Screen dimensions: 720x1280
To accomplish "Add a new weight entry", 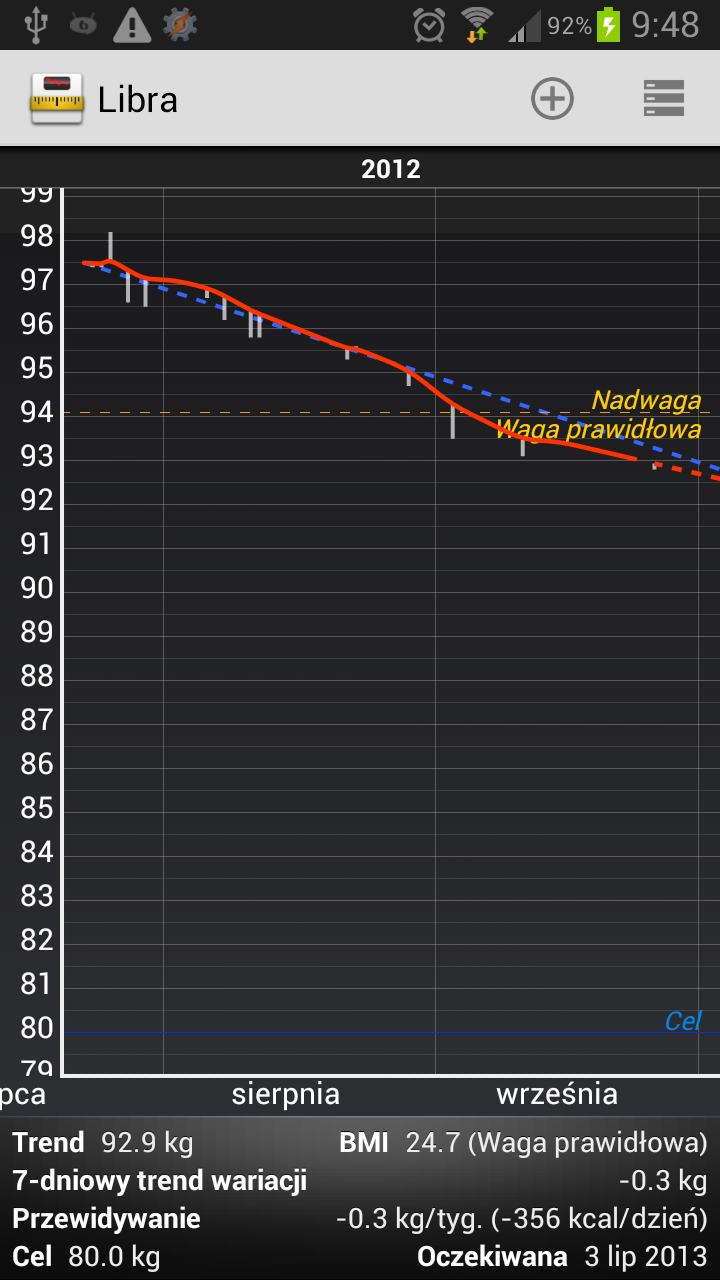I will point(552,99).
